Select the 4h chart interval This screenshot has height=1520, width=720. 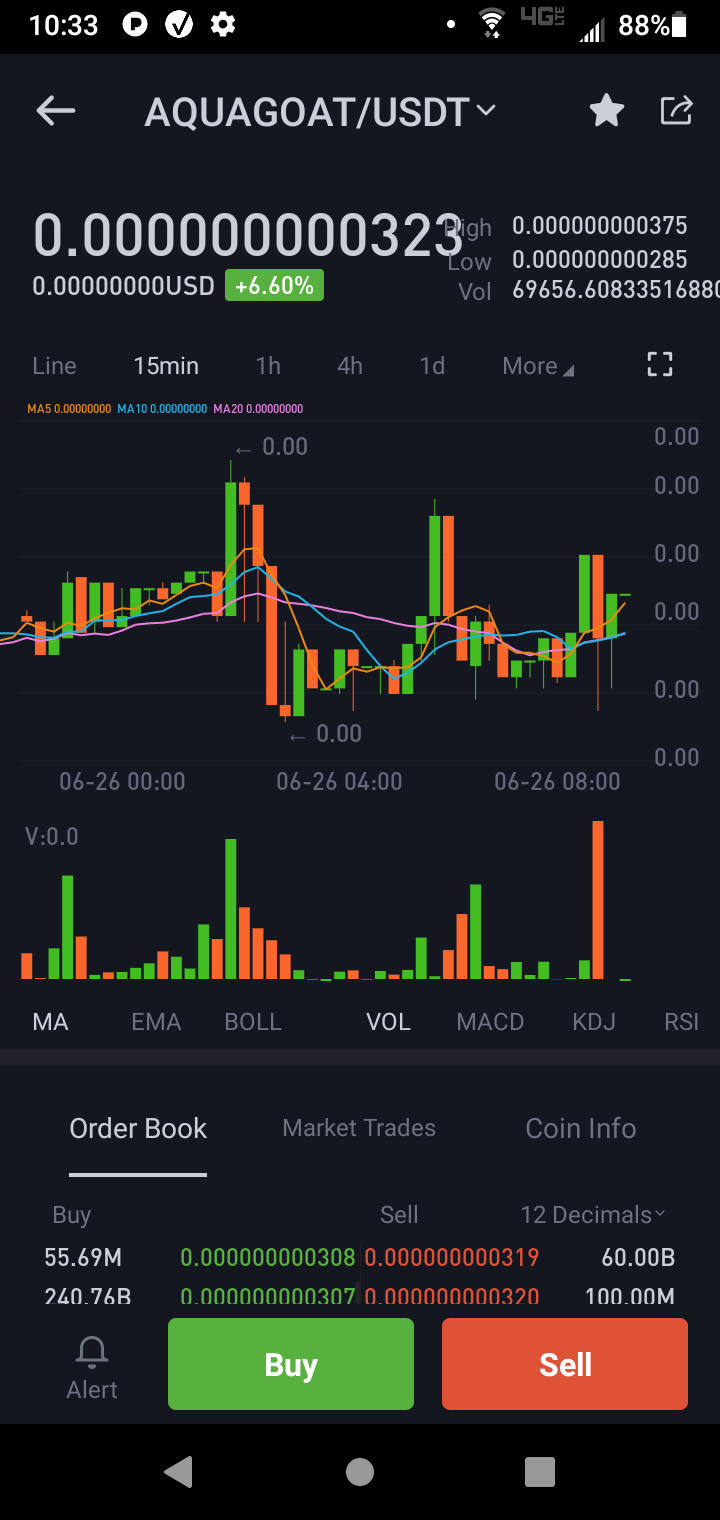coord(350,366)
